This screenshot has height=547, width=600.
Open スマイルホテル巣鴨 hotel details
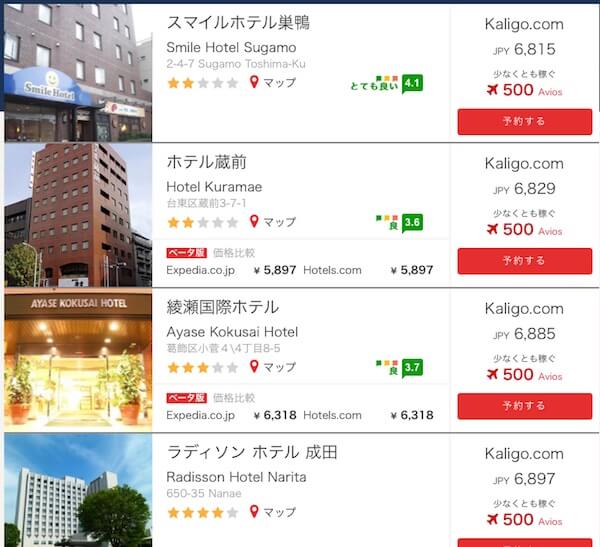[237, 22]
